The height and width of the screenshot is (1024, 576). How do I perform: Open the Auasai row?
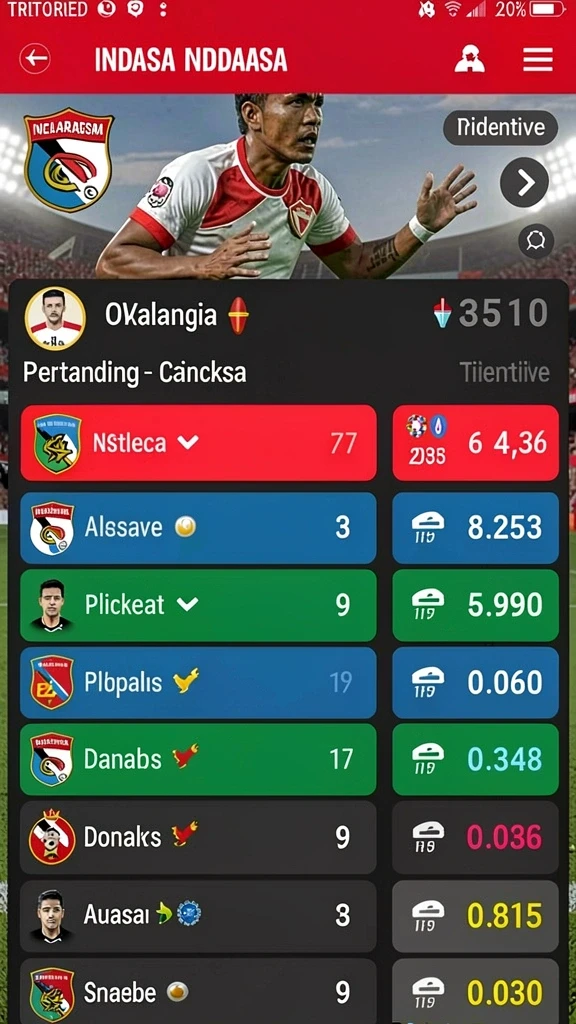click(x=199, y=916)
